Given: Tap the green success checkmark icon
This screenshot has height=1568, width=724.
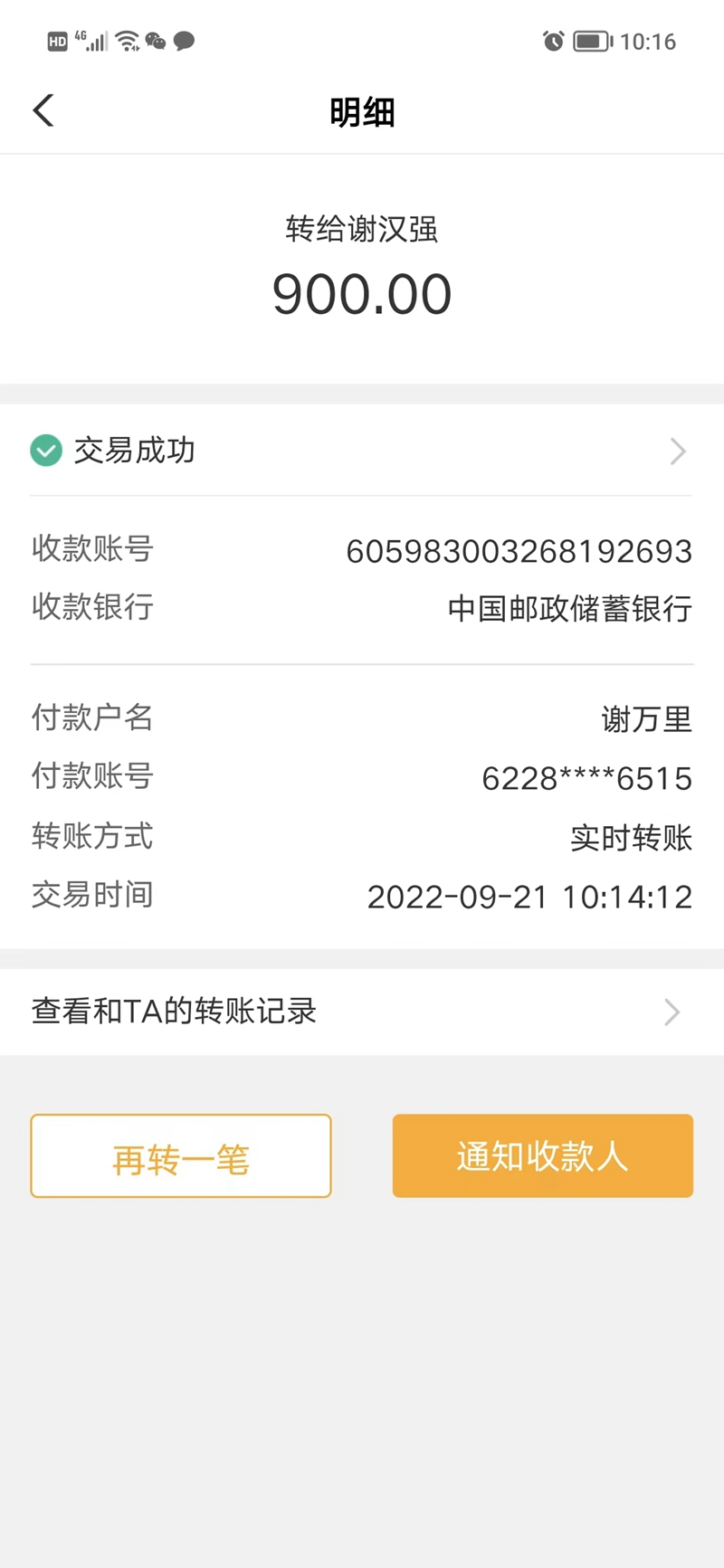Looking at the screenshot, I should click(45, 450).
